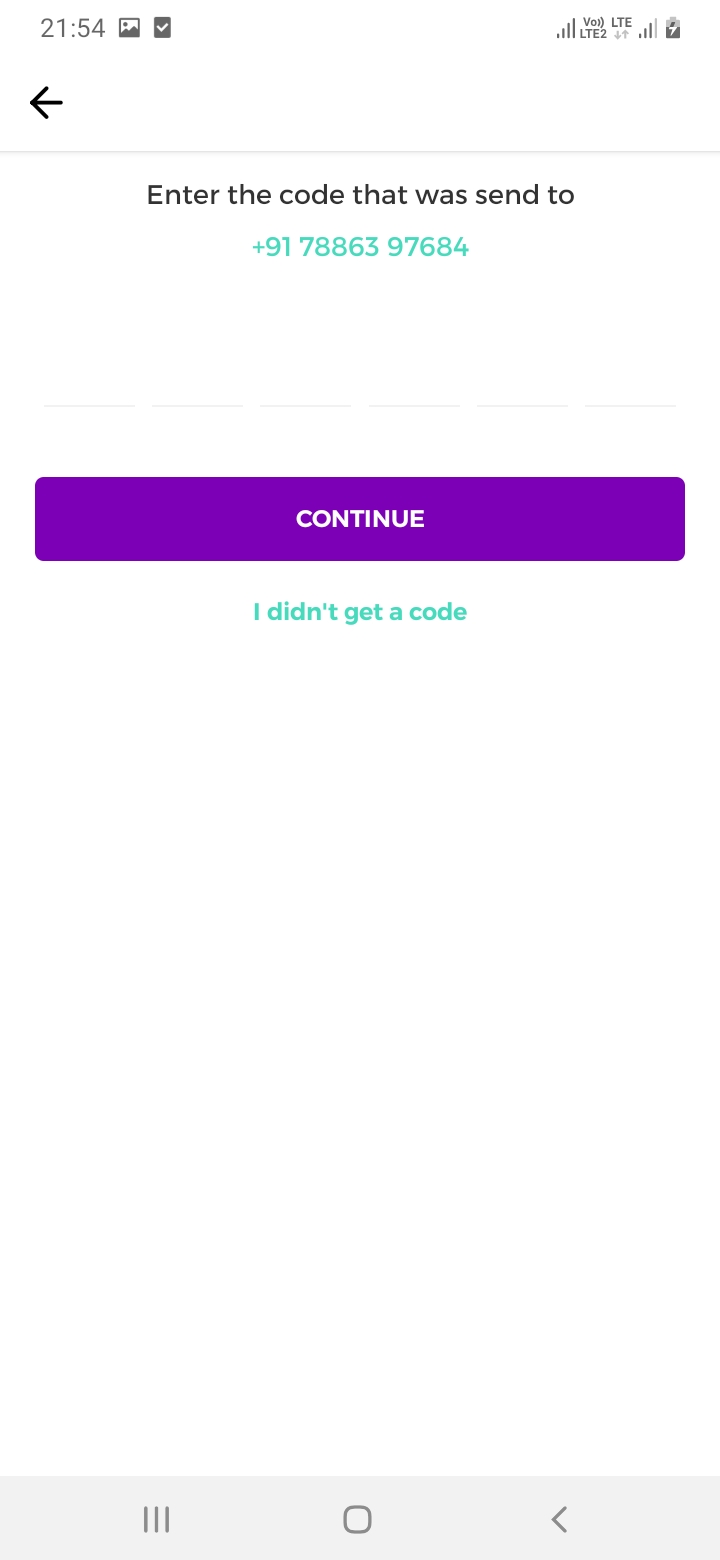The width and height of the screenshot is (720, 1560).
Task: Tap 'I didn't get a code'
Action: coord(360,612)
